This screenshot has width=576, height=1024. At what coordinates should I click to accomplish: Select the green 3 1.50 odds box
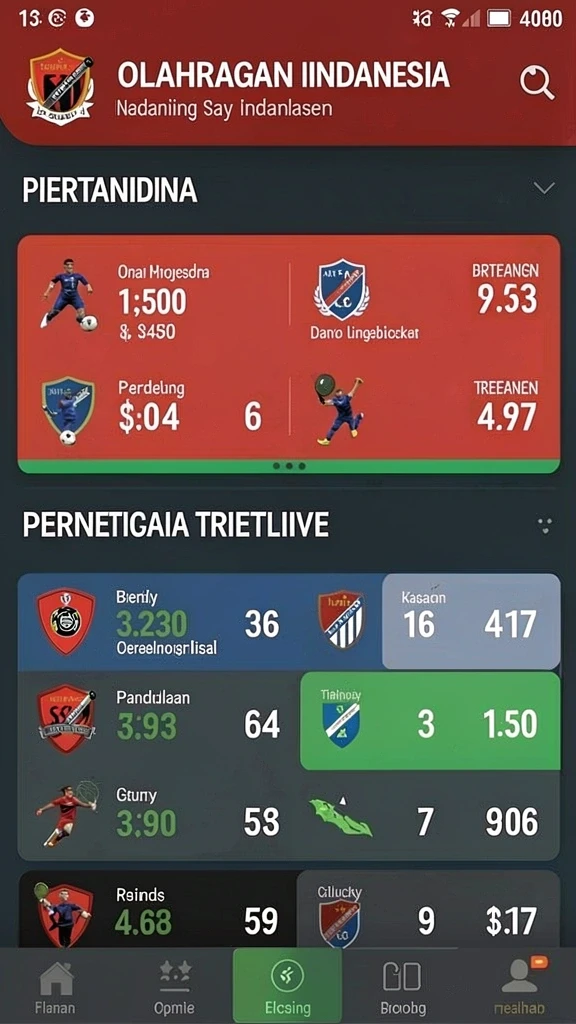coord(430,721)
